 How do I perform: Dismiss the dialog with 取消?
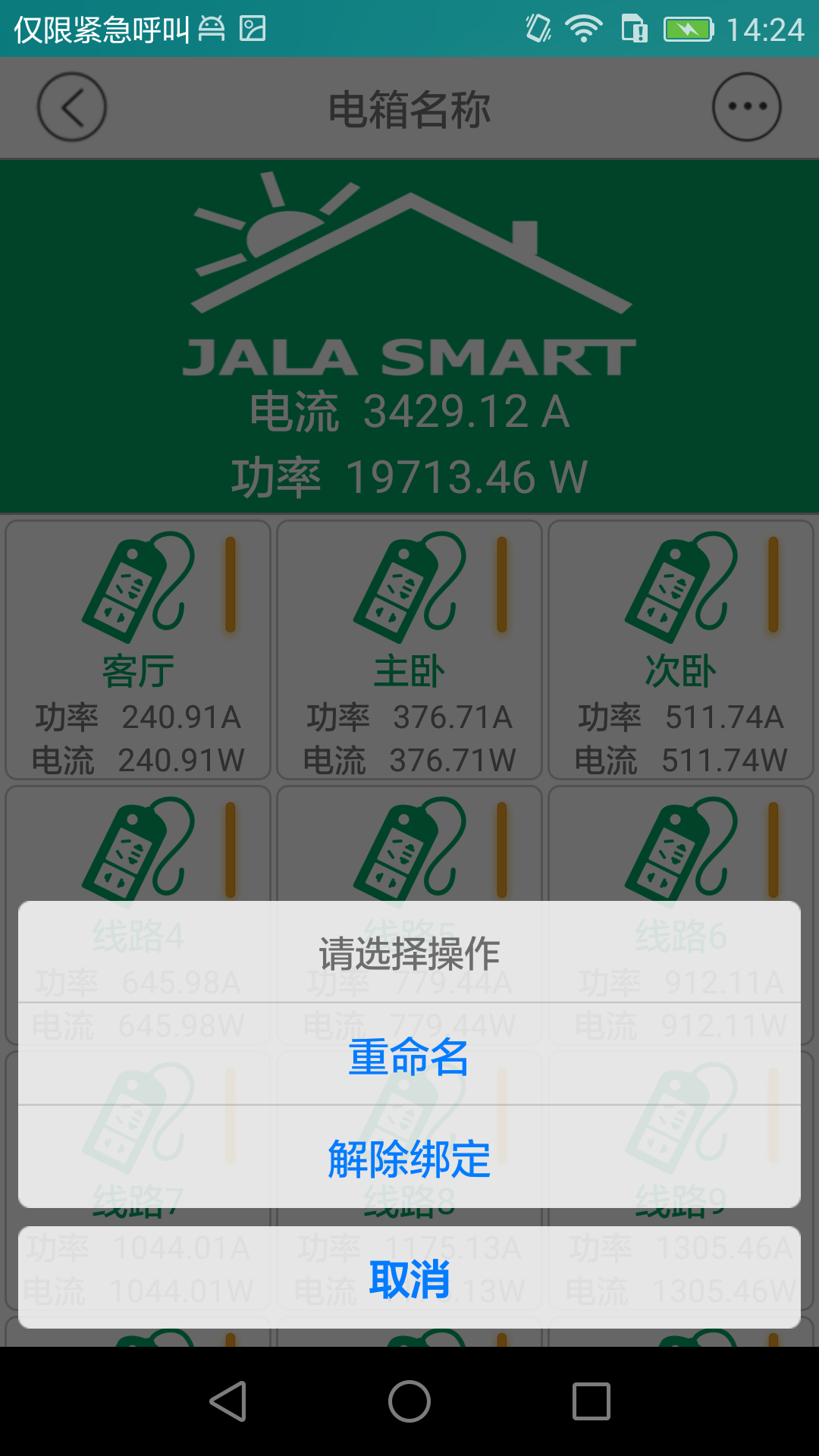[x=409, y=1279]
